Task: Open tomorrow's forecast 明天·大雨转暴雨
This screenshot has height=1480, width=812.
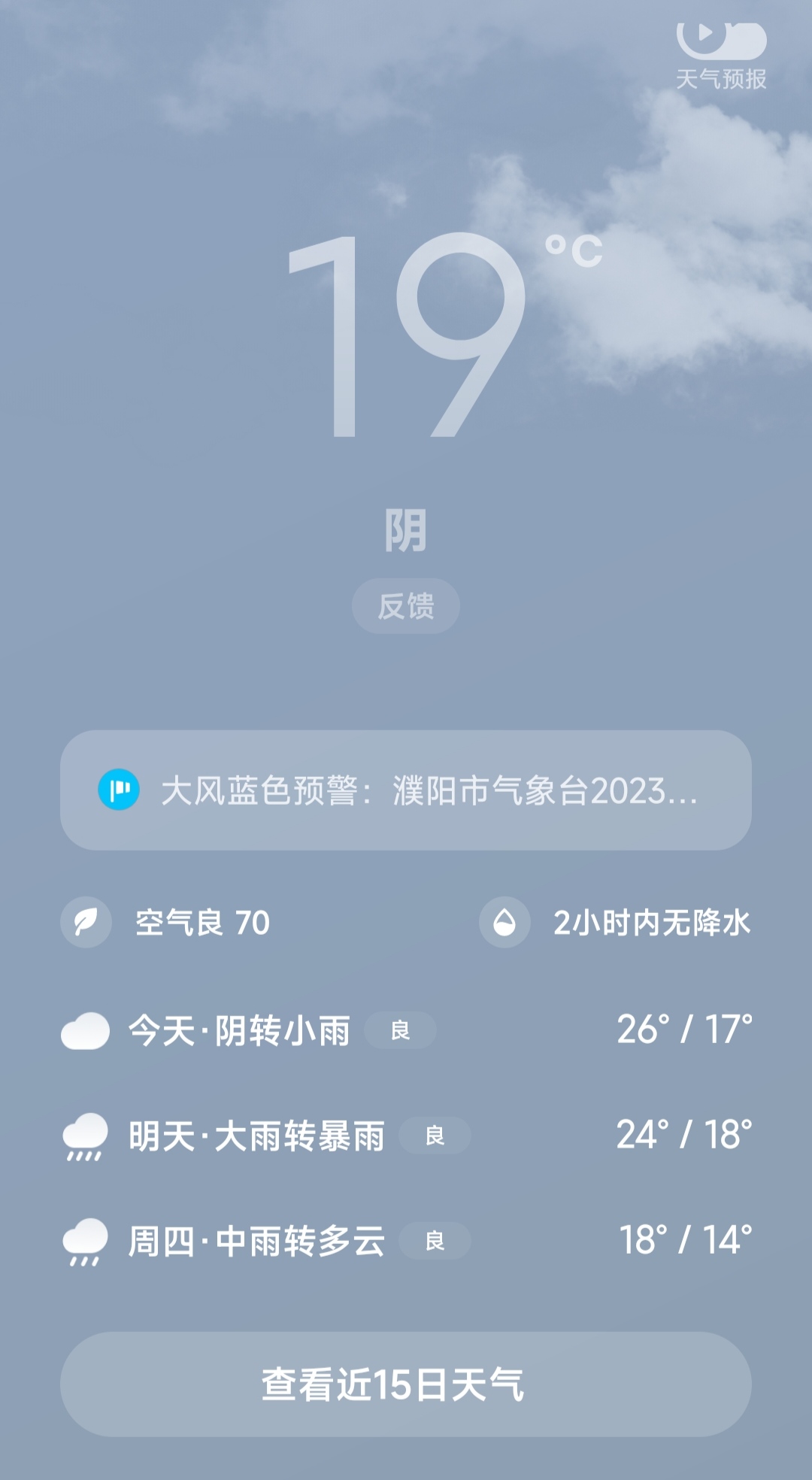Action: (406, 1136)
